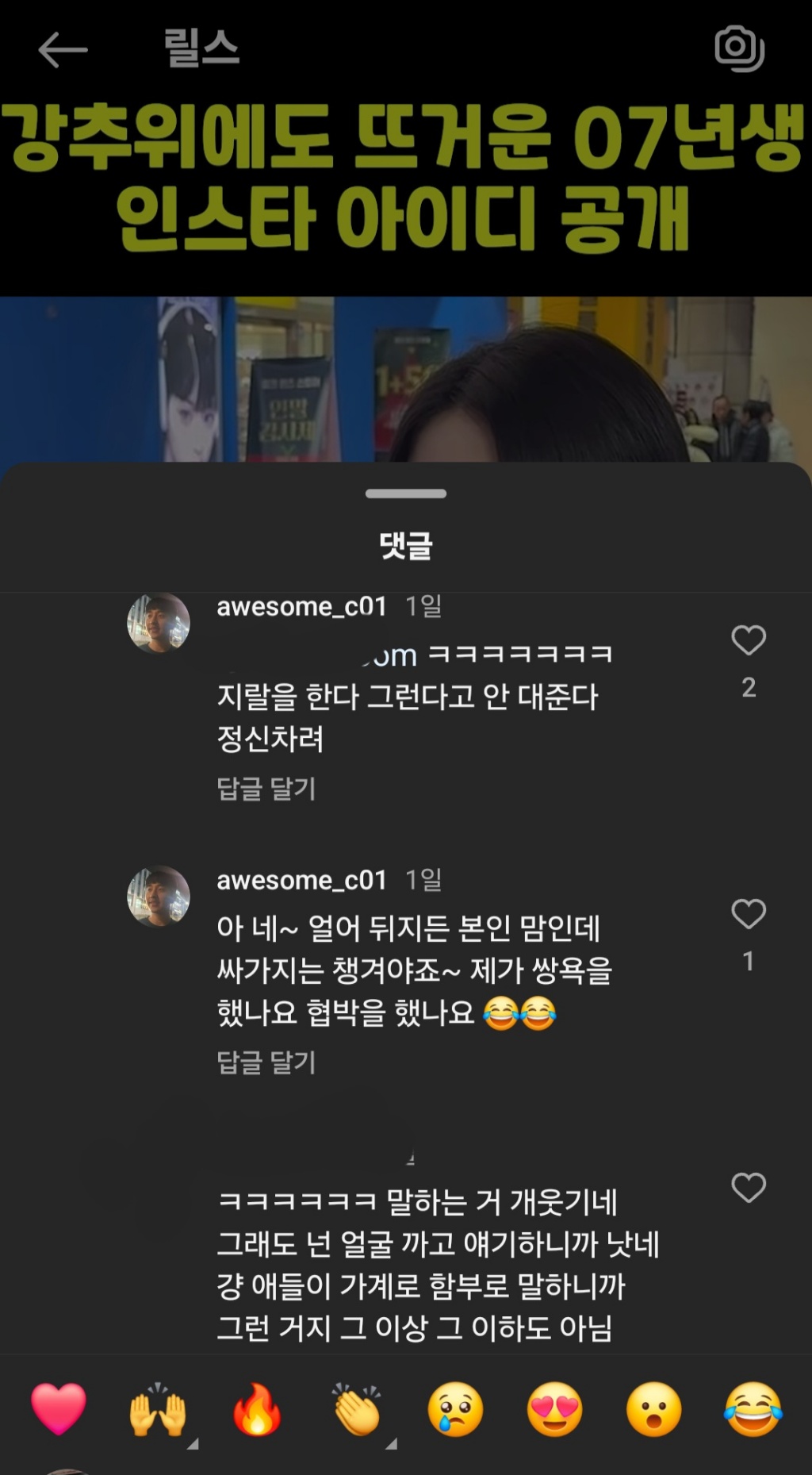Open awesome_c01 profile from the first comment
812x1475 pixels.
[301, 607]
